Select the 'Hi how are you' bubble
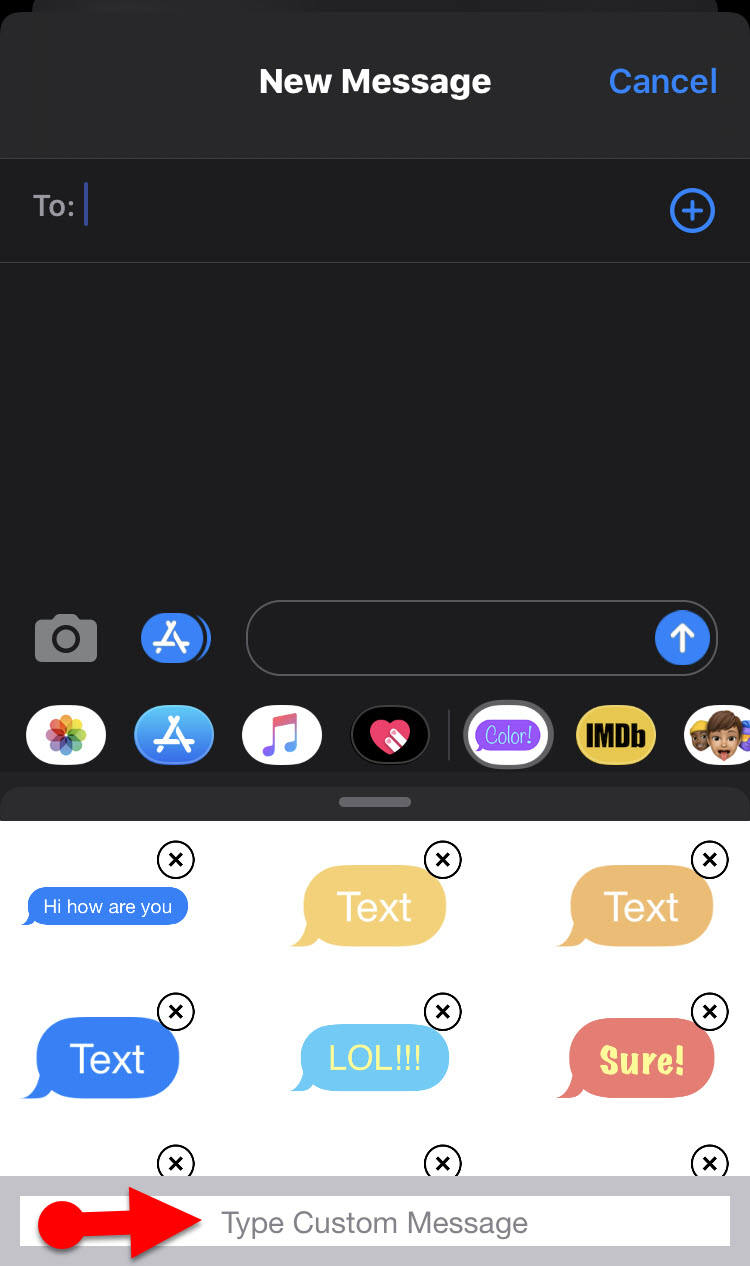This screenshot has height=1266, width=750. [x=107, y=907]
